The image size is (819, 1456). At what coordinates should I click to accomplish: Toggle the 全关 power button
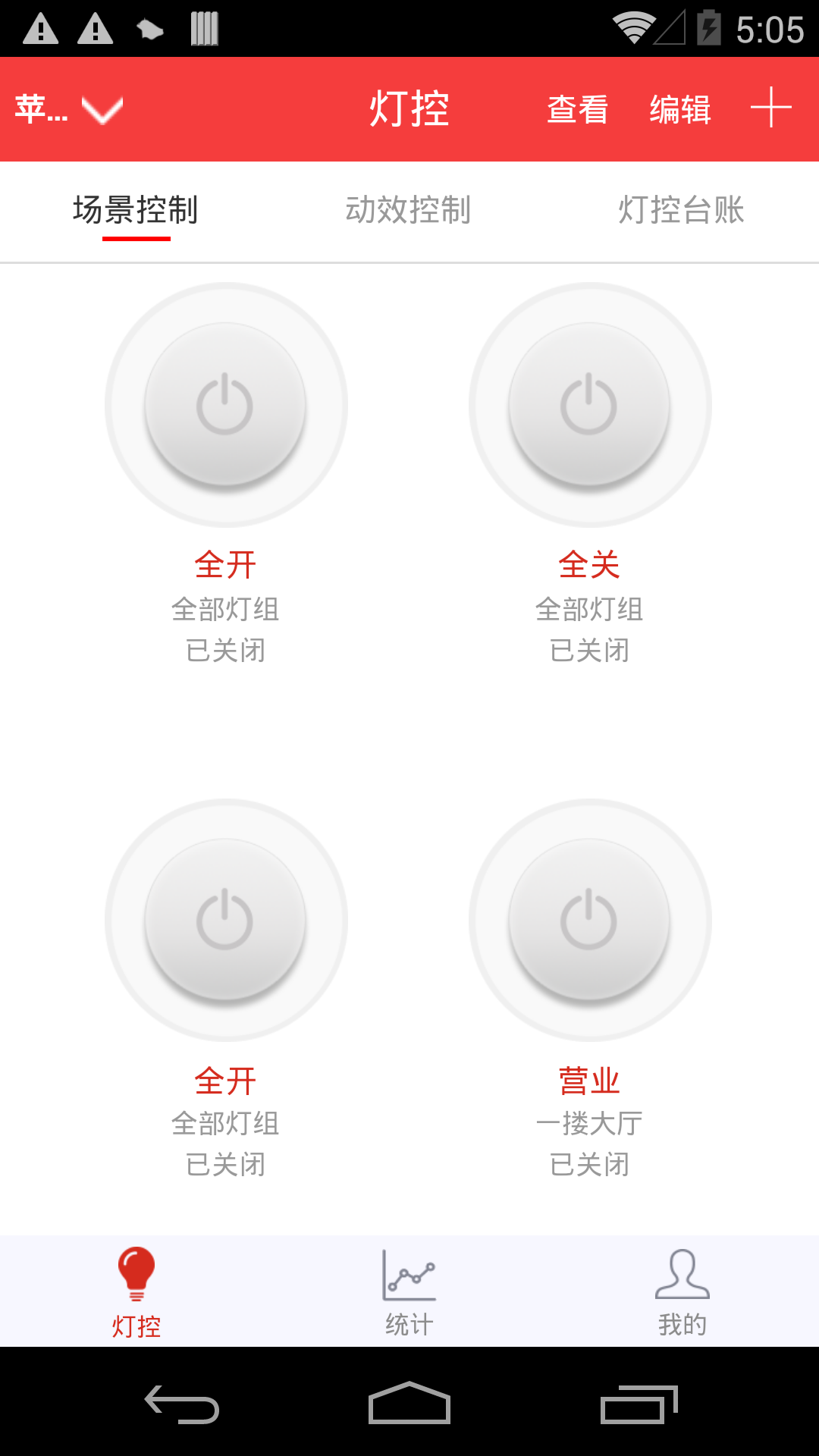pyautogui.click(x=589, y=405)
